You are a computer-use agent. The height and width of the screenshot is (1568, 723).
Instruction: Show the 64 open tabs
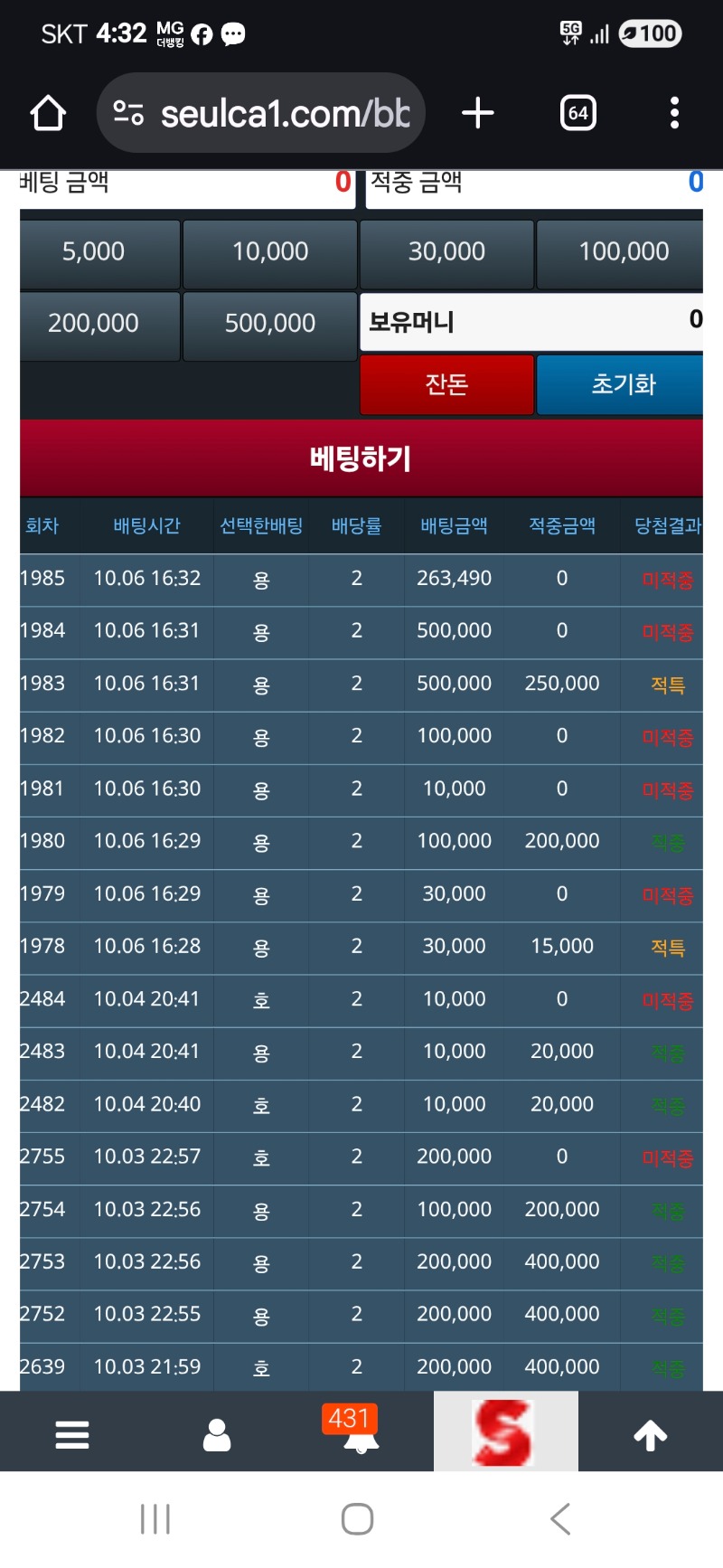577,114
